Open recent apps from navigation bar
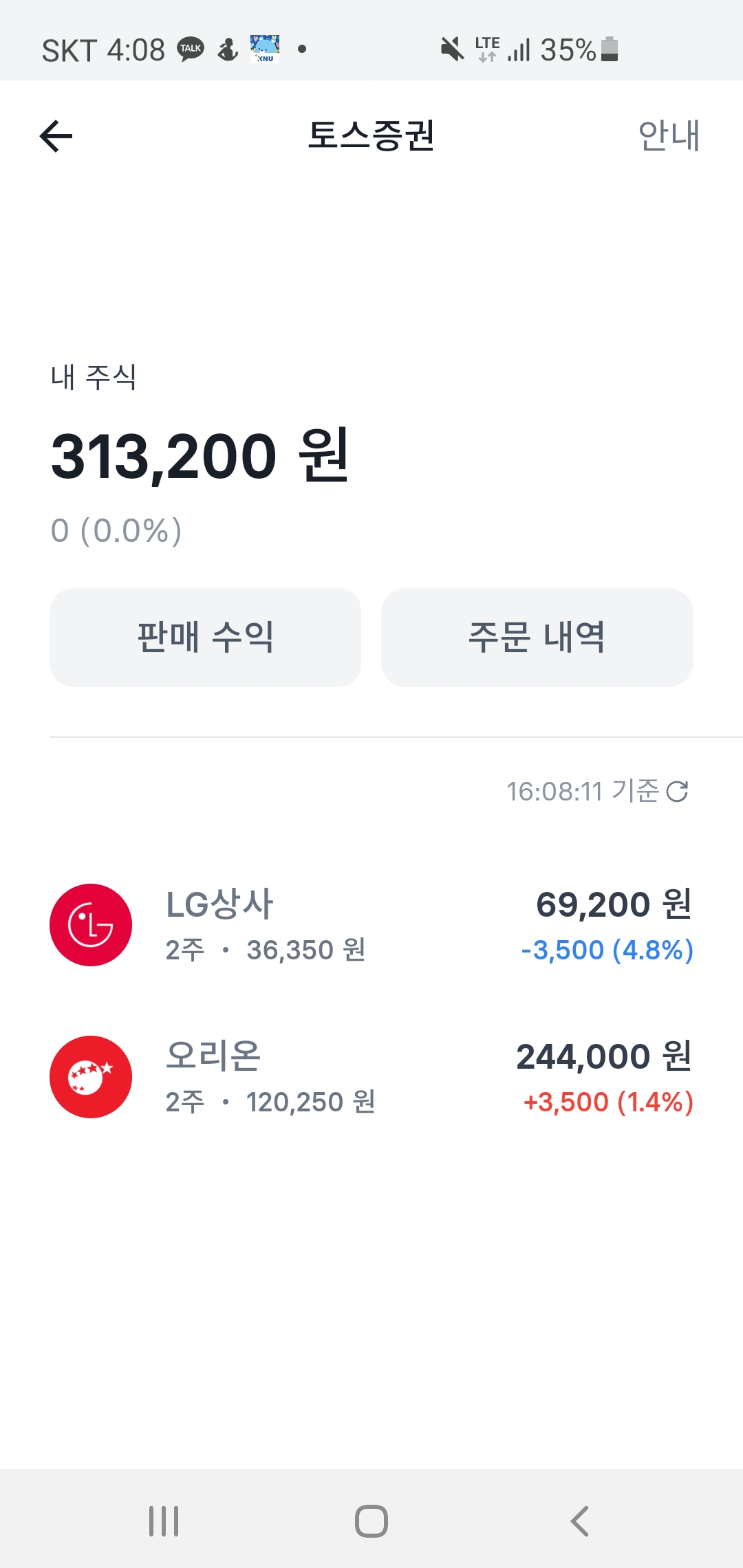 click(x=164, y=1521)
